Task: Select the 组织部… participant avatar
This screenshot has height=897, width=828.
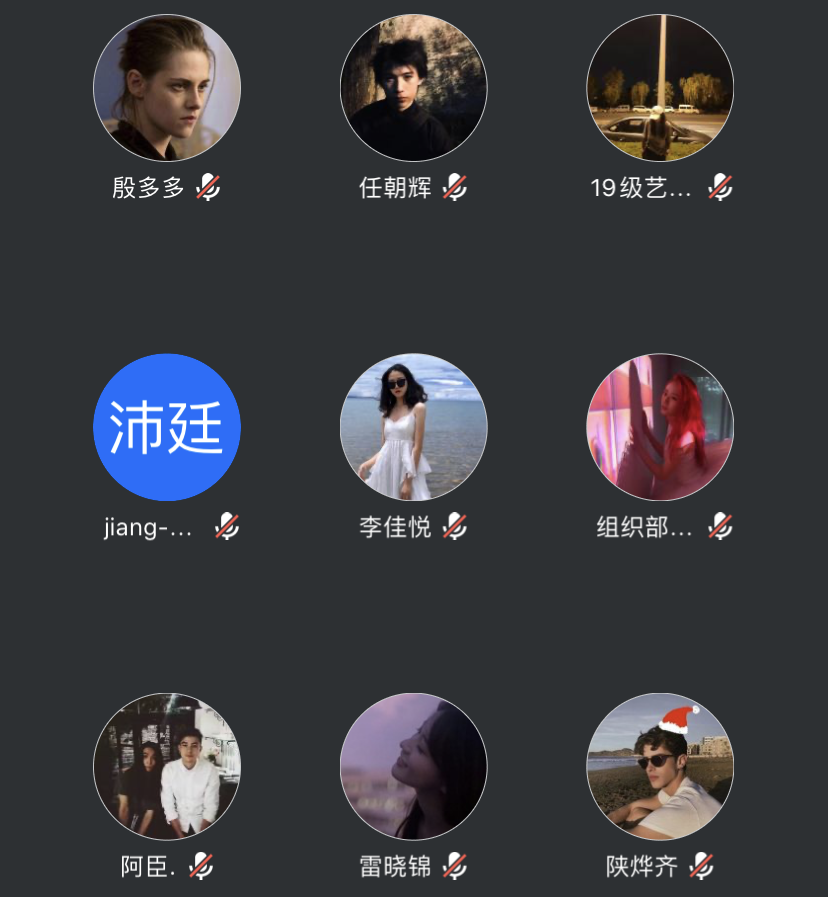Action: point(660,427)
